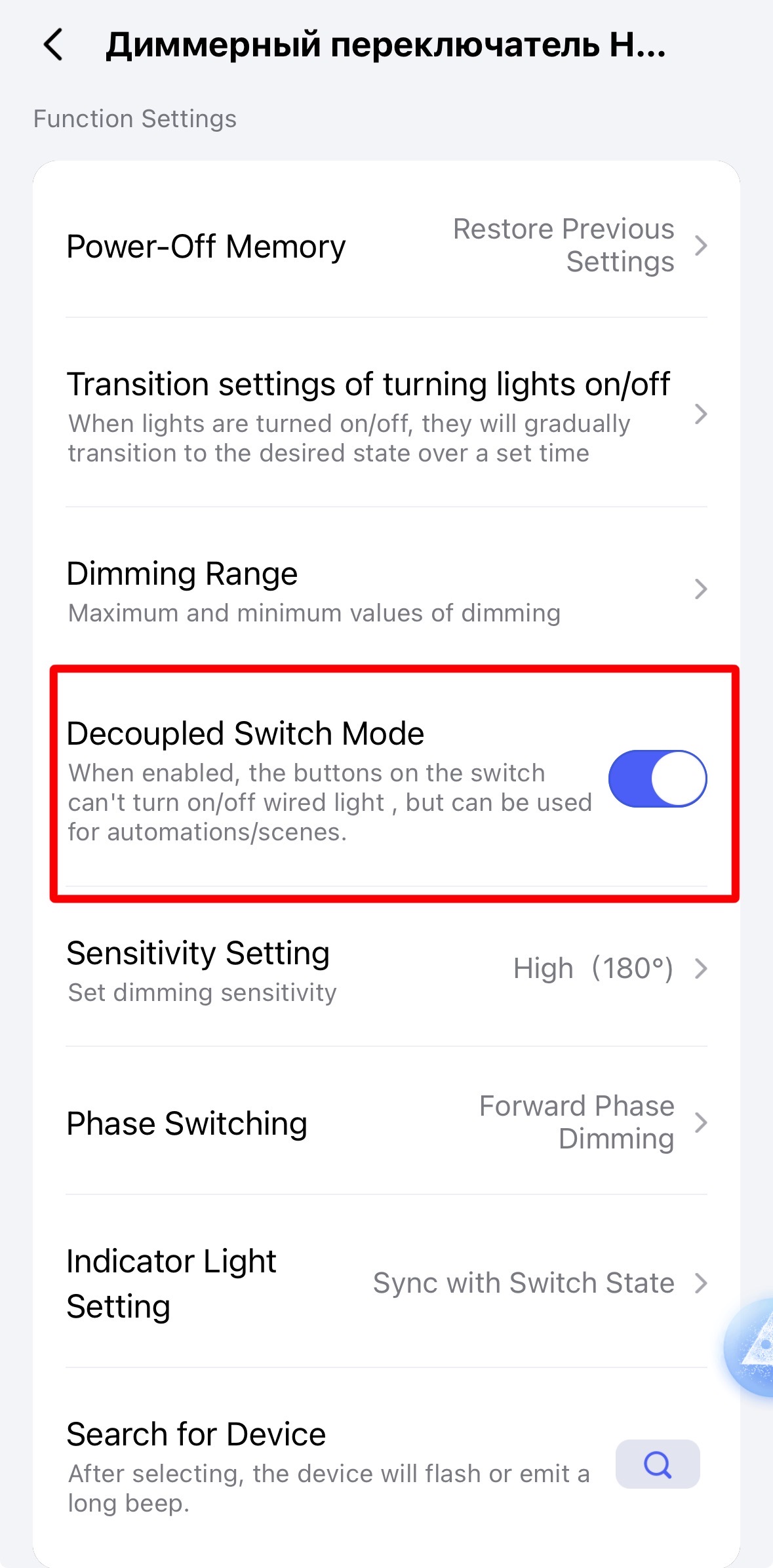This screenshot has width=773, height=1568.
Task: Open the Dimming Range row
Action: [386, 590]
